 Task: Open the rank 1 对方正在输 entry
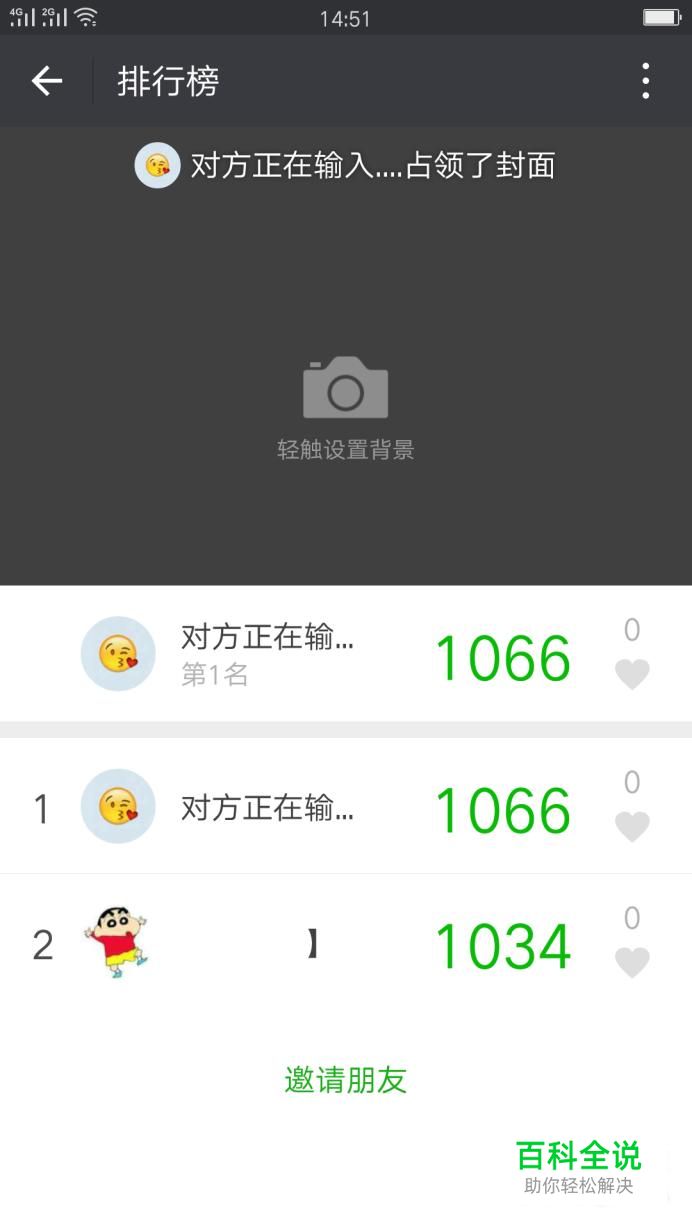click(266, 808)
